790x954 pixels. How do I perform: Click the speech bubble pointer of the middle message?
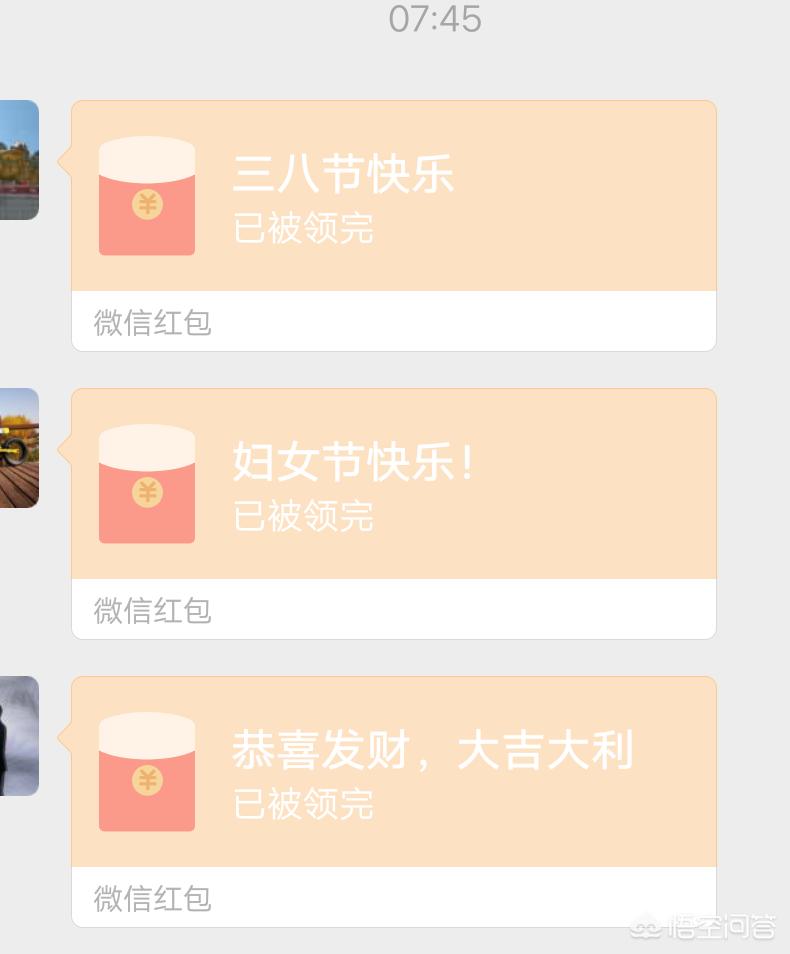click(x=64, y=448)
